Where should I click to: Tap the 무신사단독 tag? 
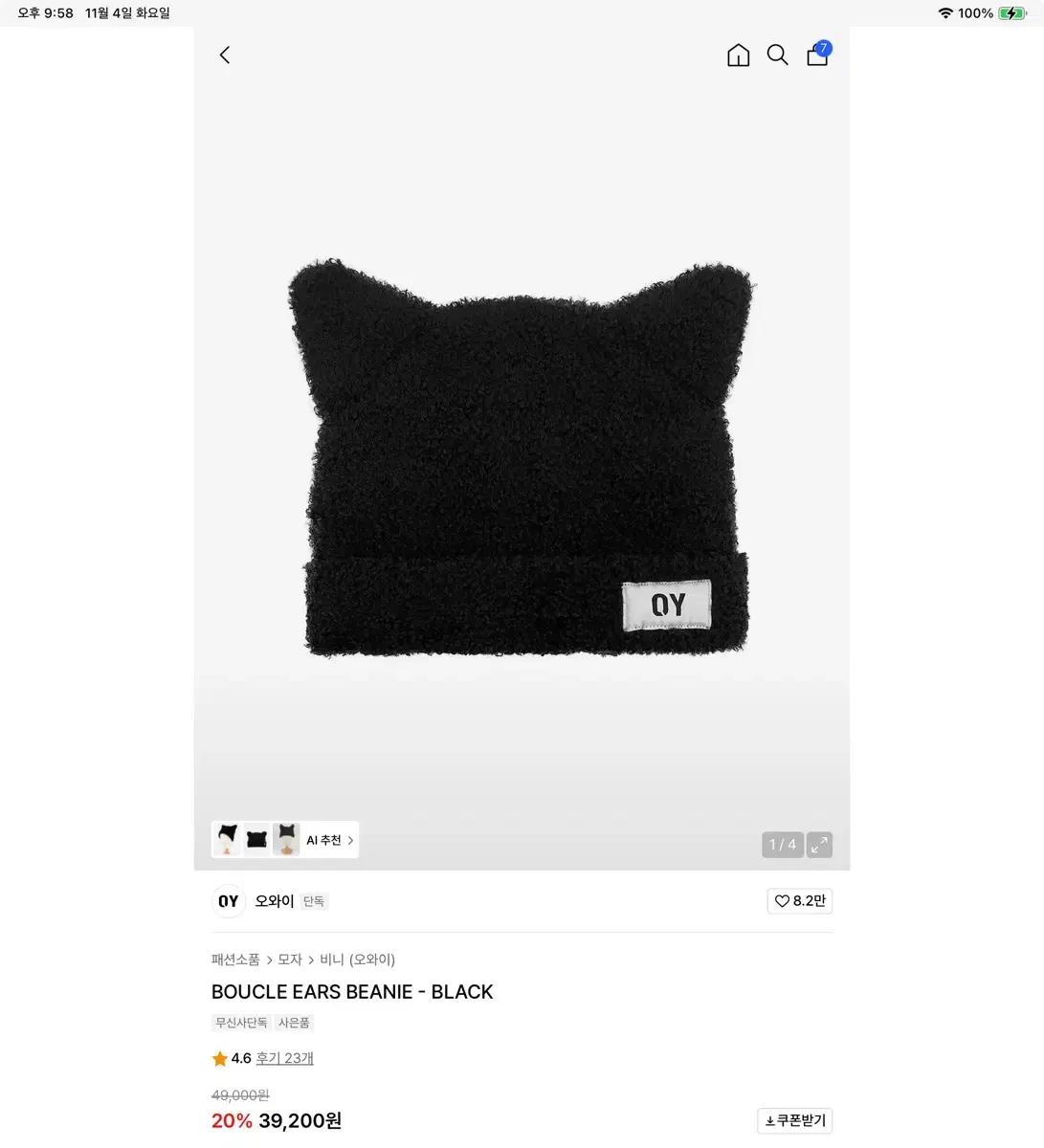pos(239,1022)
